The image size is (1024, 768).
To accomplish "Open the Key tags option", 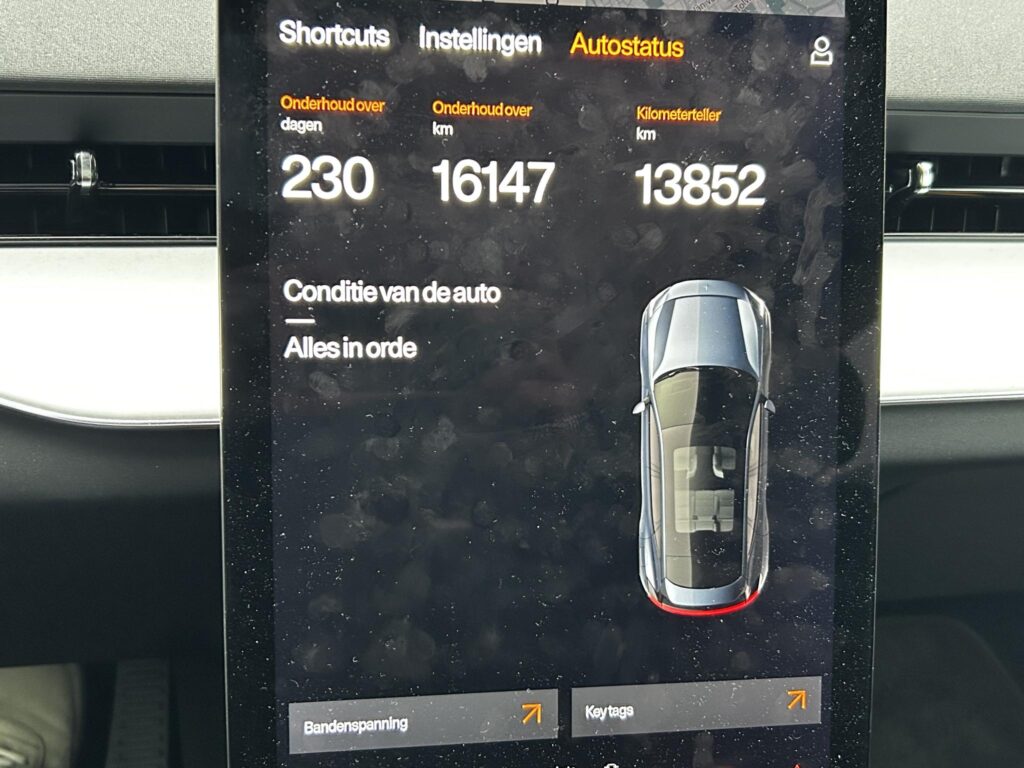I will (x=696, y=708).
